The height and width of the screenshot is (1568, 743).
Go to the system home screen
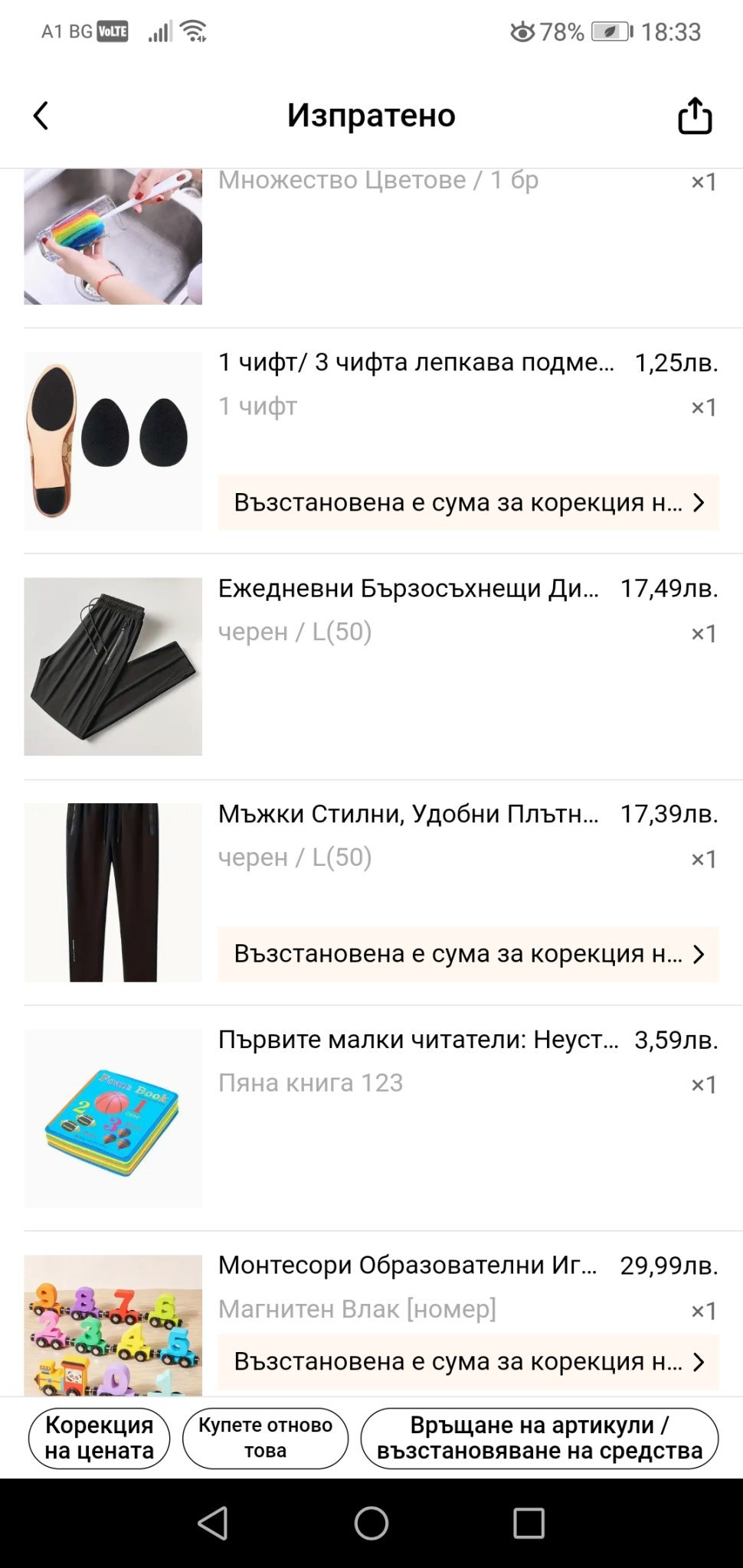(371, 1523)
